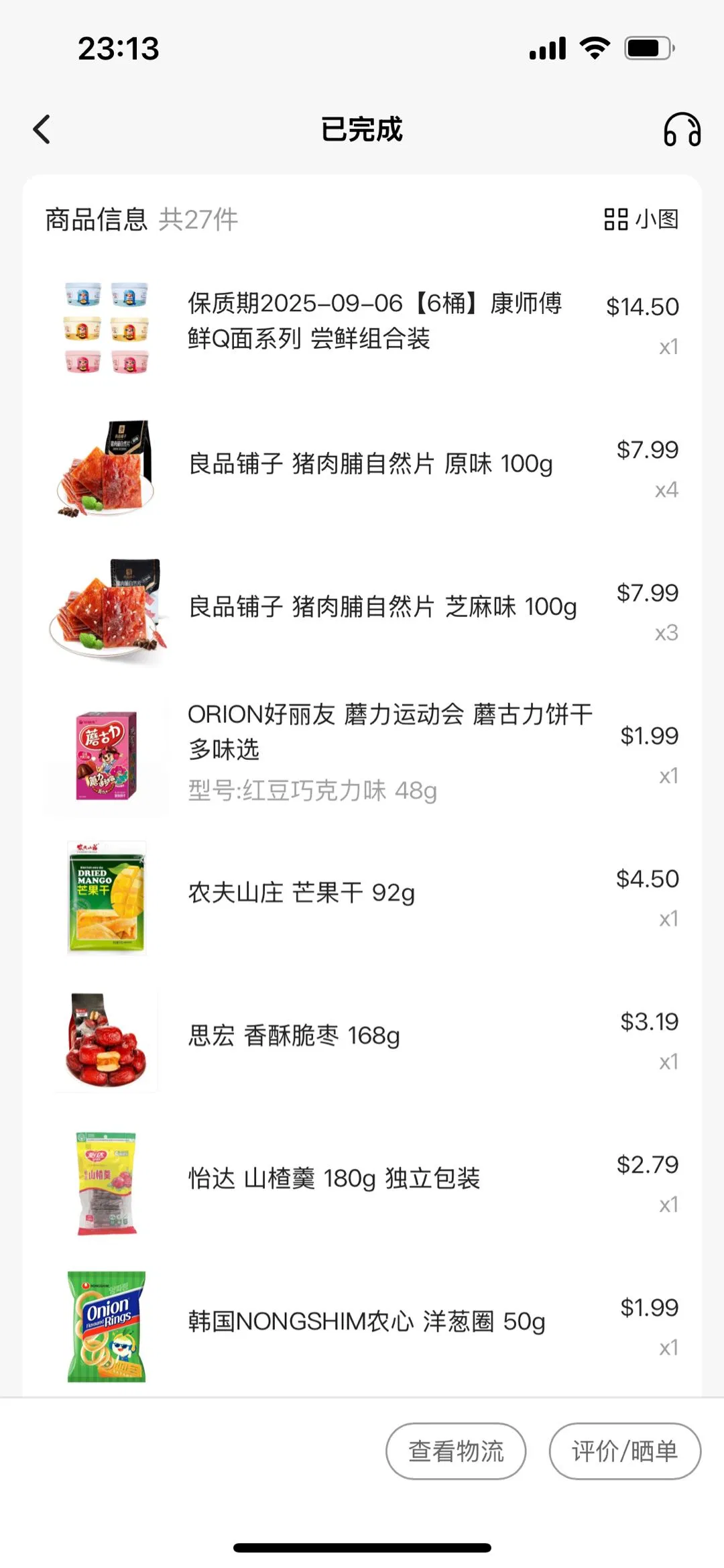Viewport: 724px width, 1568px height.
Task: View 良品铺子 猪肉脯 原味 100g item
Action: (371, 463)
